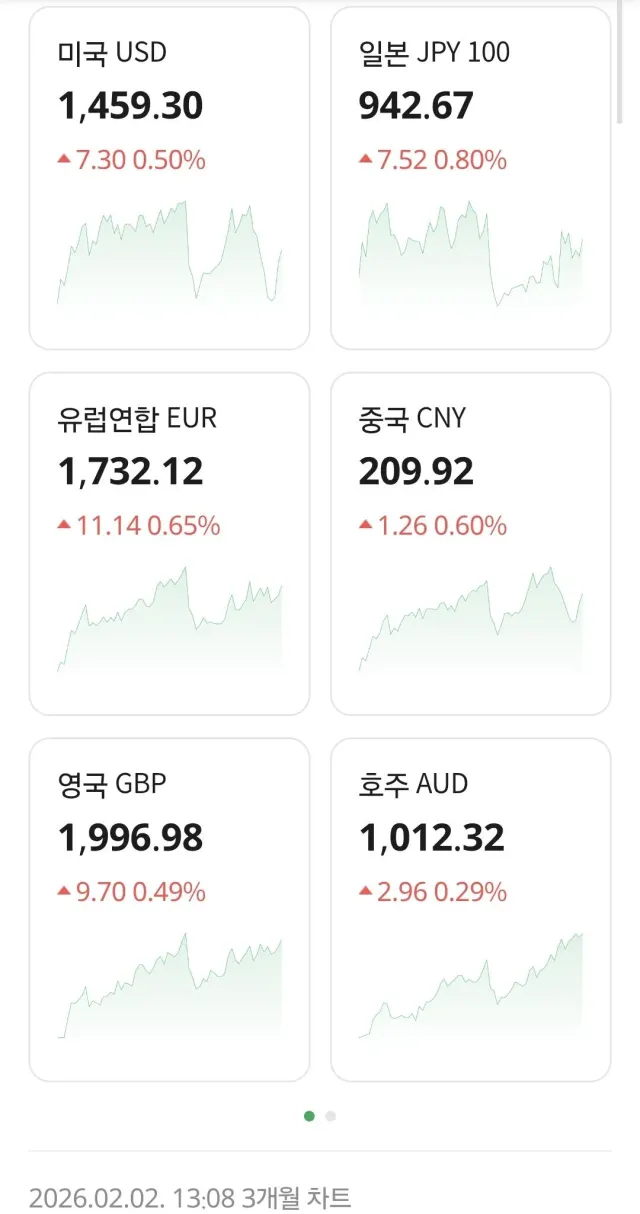This screenshot has width=640, height=1214.
Task: Go to the second page indicator dot
Action: click(x=331, y=1116)
